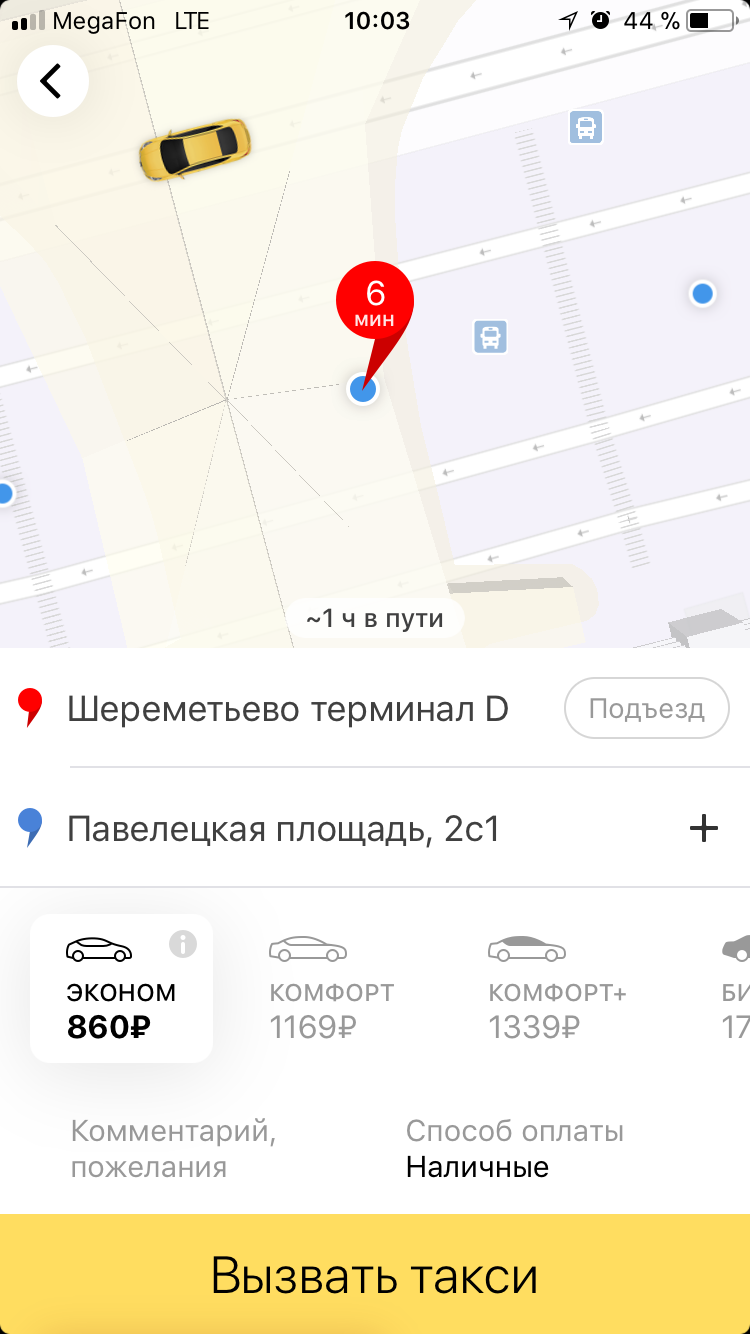Open Эконом tariff info icon
Screen dimensions: 750x1334
click(x=183, y=943)
